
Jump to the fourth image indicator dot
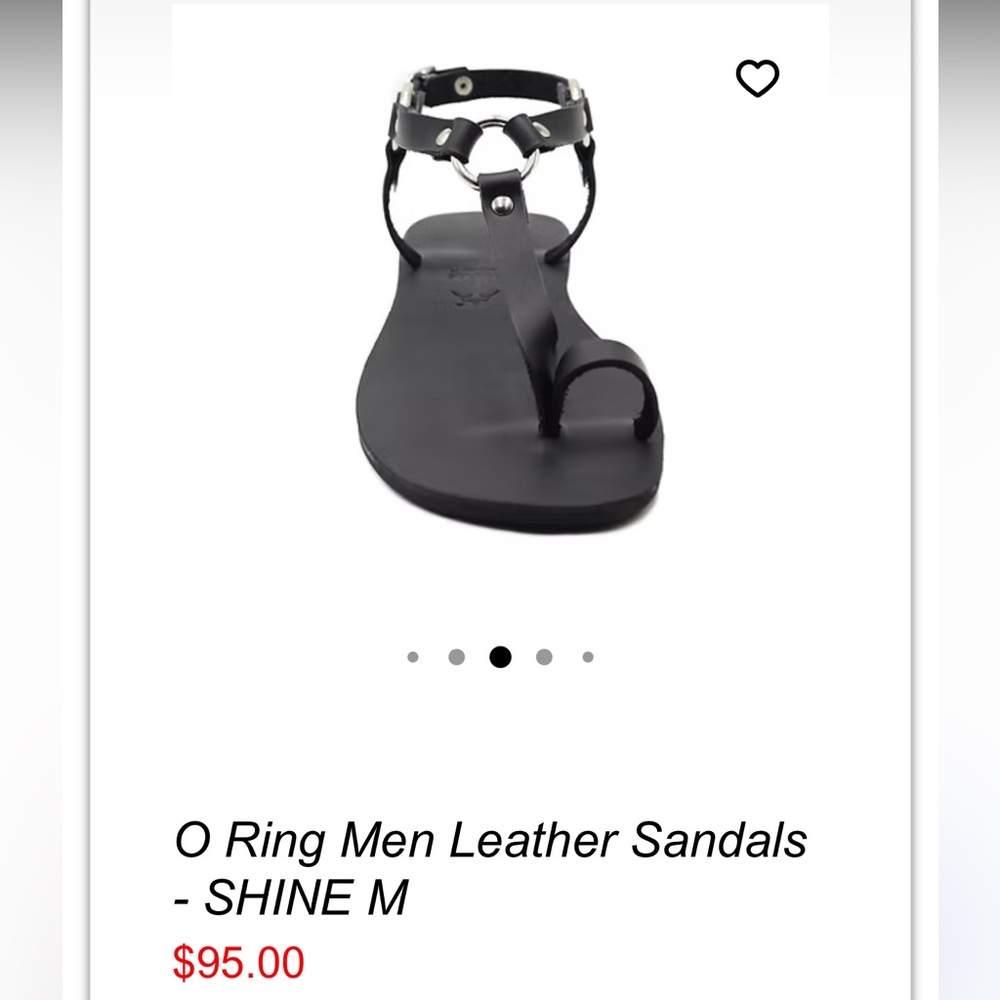click(544, 657)
